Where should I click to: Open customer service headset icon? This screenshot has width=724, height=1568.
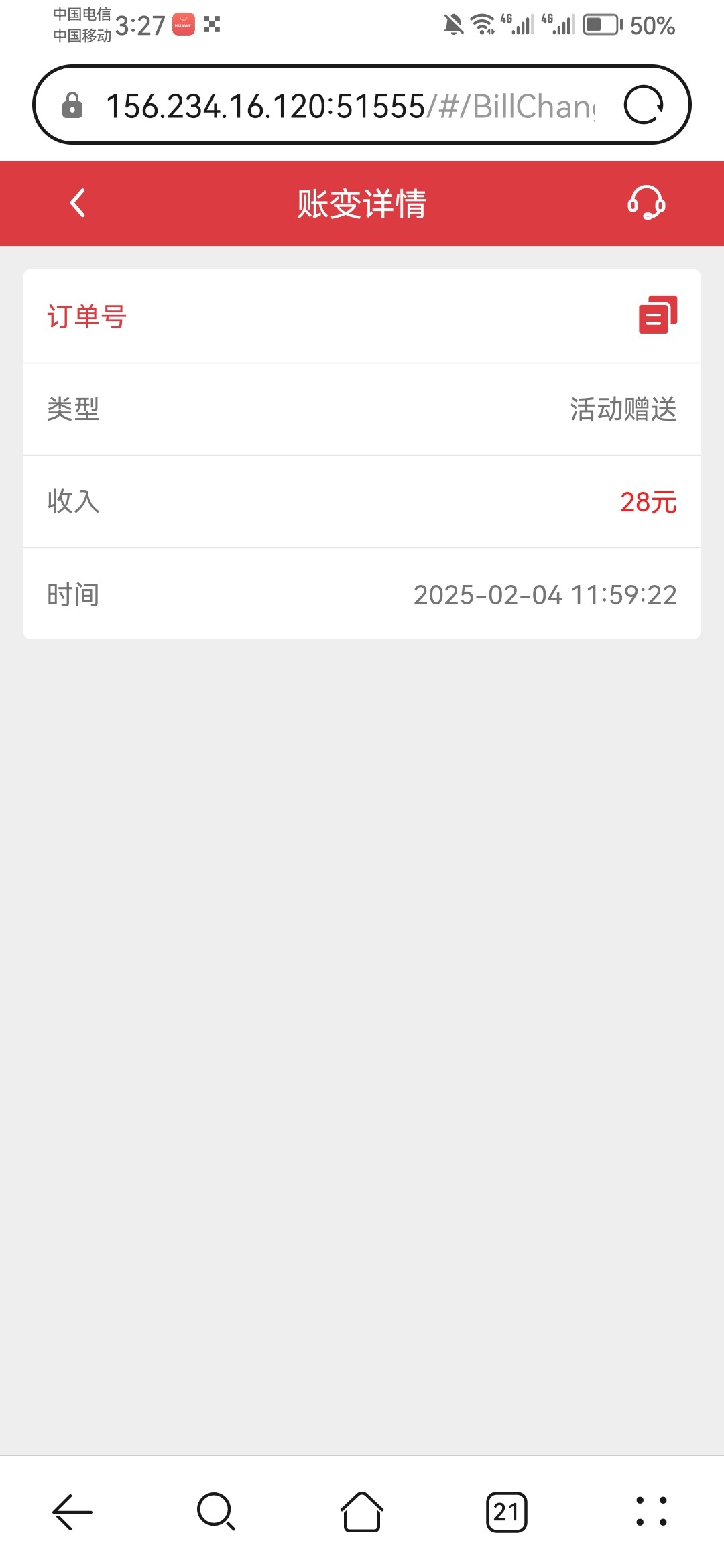pos(646,203)
